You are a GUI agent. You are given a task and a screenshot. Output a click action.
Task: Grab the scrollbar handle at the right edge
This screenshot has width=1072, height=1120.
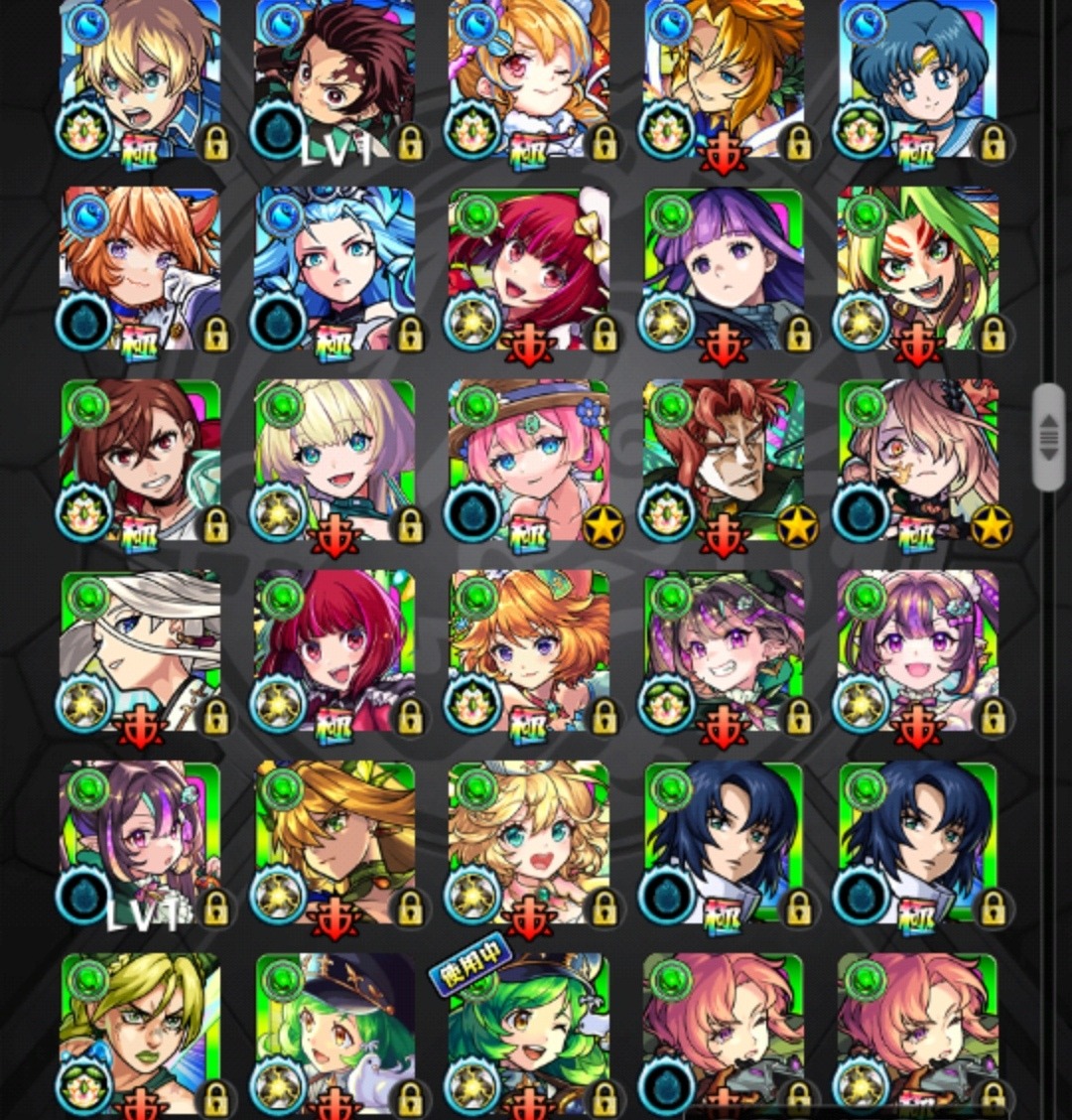pyautogui.click(x=1047, y=437)
